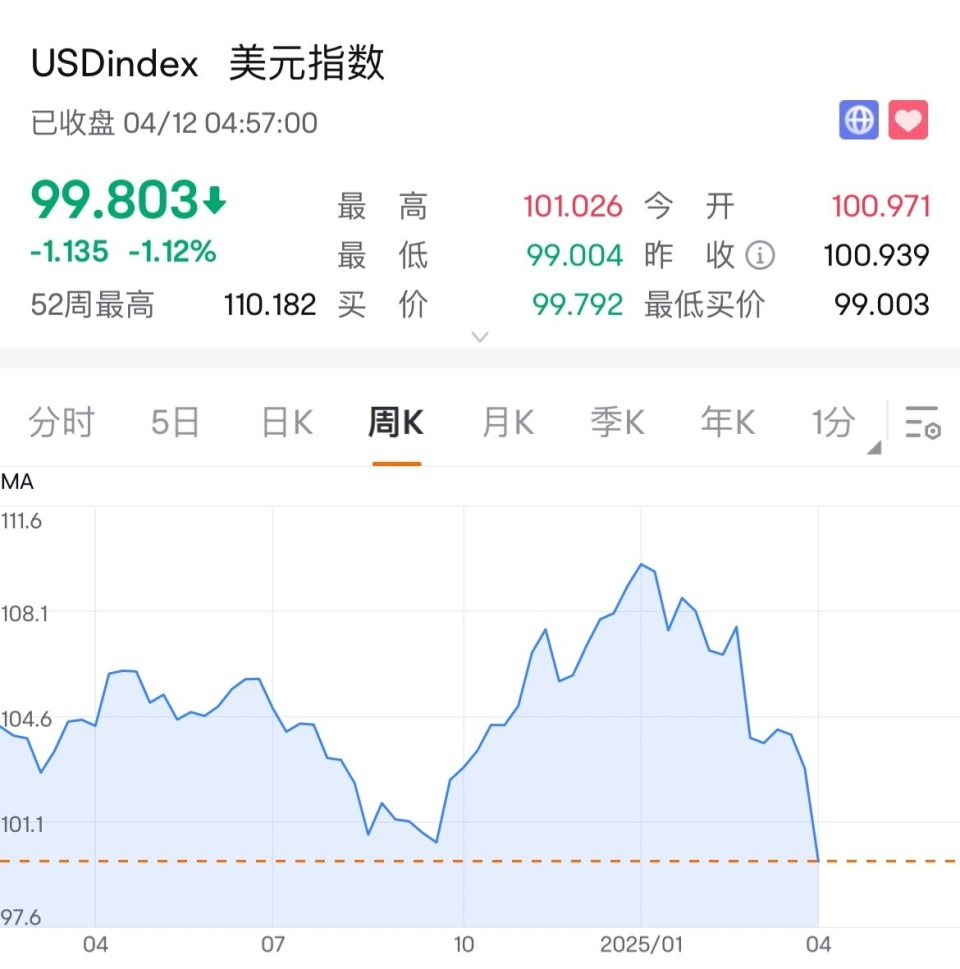This screenshot has height=969, width=960.
Task: Open the globe market icon at top right
Action: [857, 120]
